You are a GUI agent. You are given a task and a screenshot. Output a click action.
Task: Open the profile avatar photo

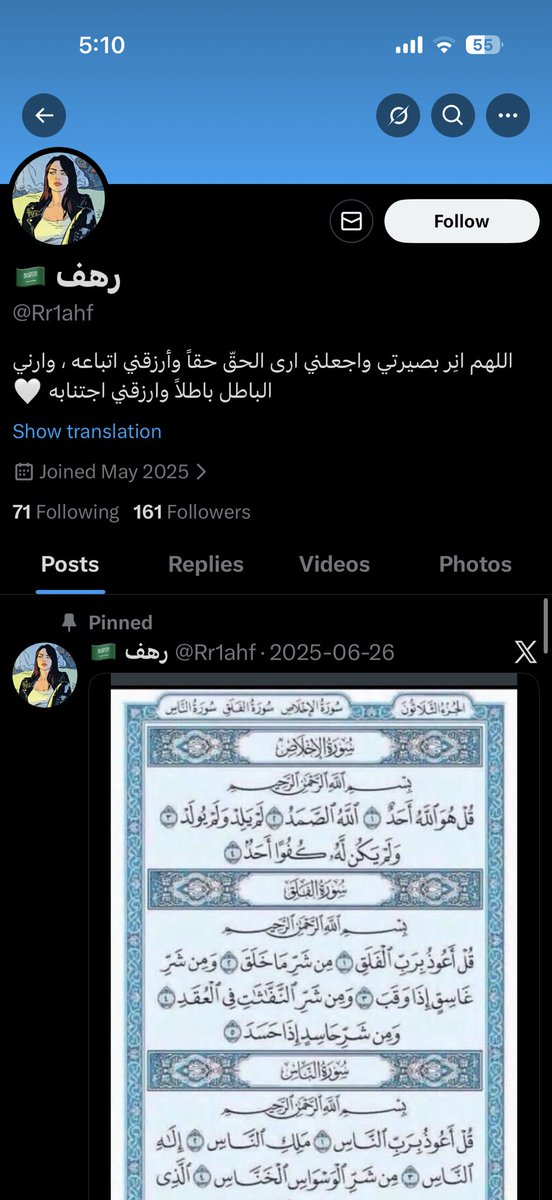click(x=60, y=202)
